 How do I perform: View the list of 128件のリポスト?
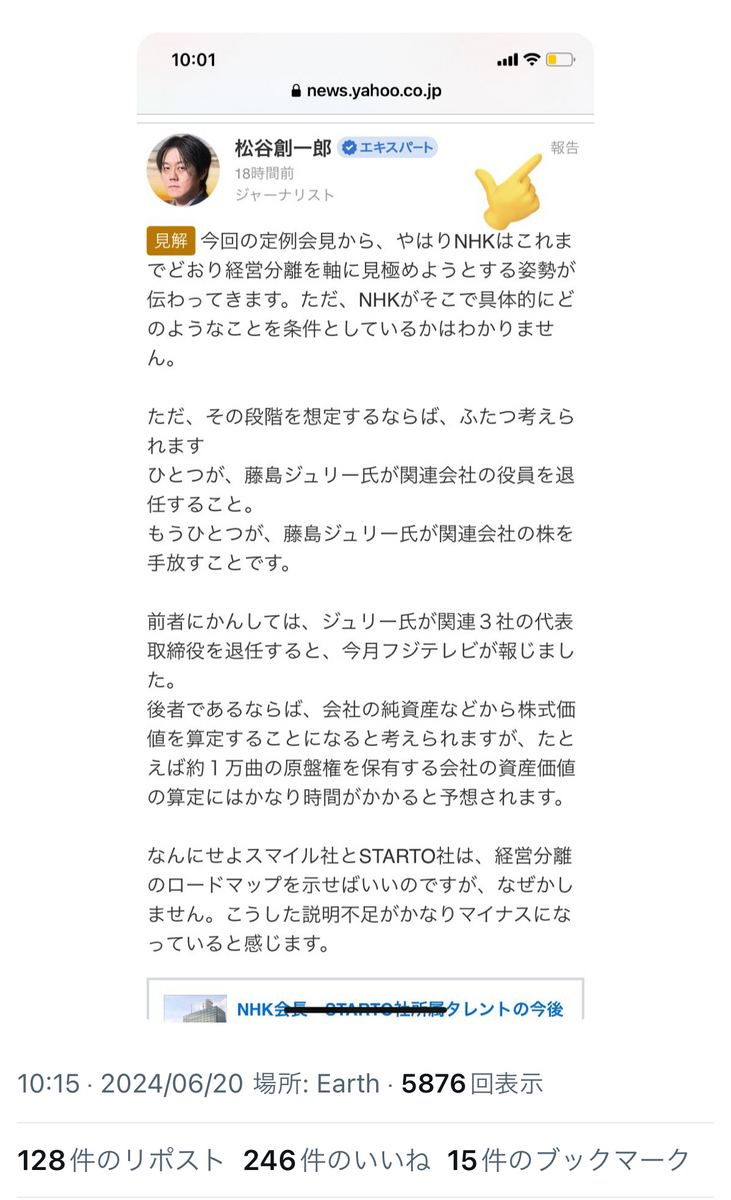121,1160
